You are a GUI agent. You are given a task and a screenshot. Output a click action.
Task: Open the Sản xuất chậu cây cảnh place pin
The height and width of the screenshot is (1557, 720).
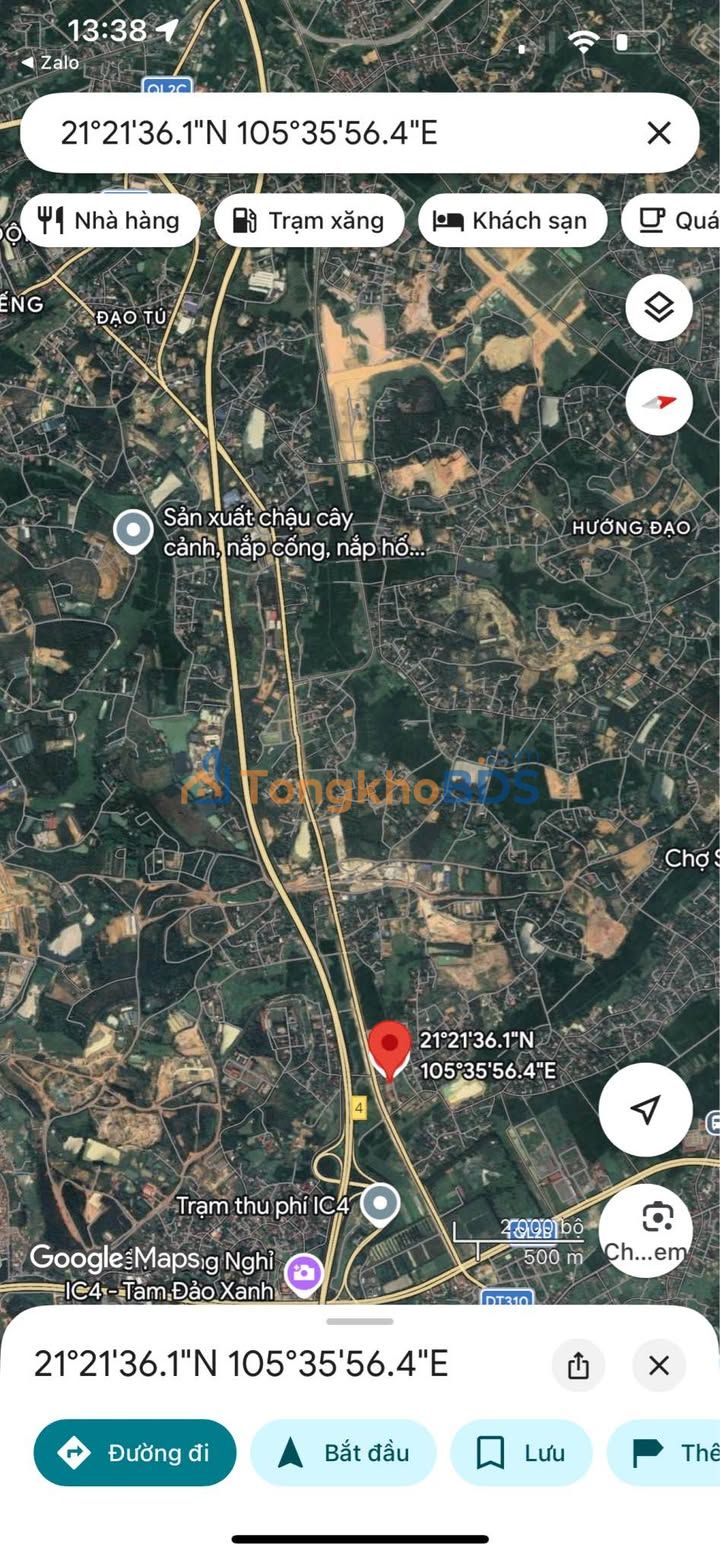coord(133,531)
